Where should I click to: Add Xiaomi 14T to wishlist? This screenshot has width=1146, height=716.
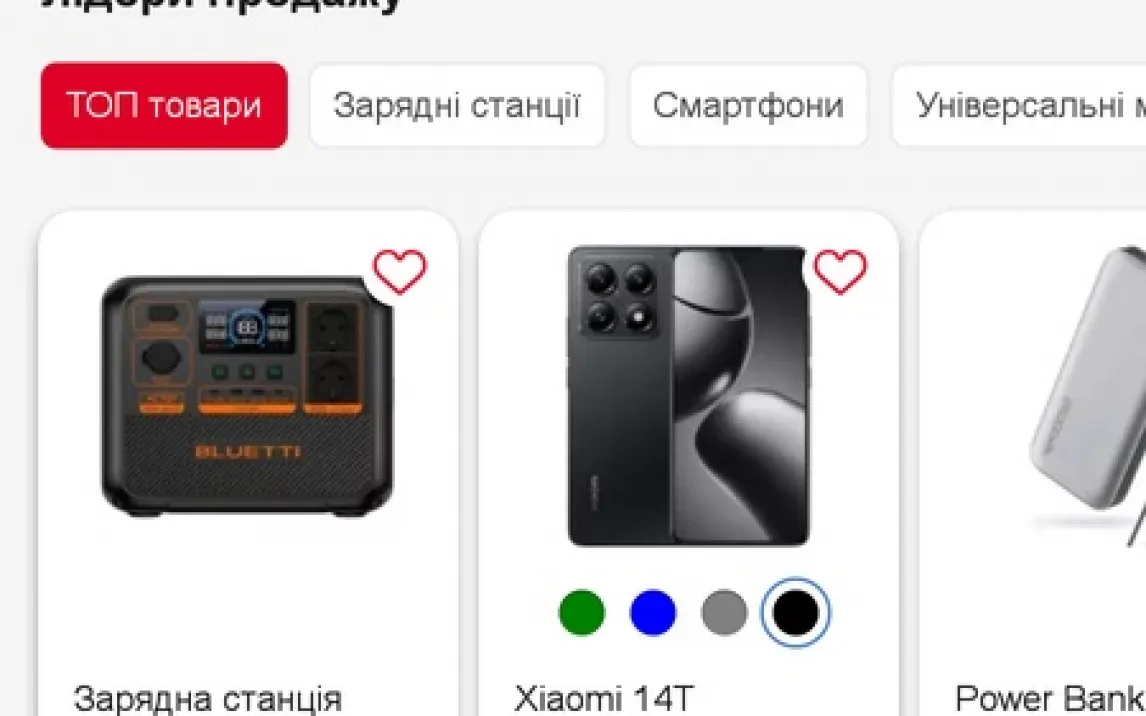840,271
